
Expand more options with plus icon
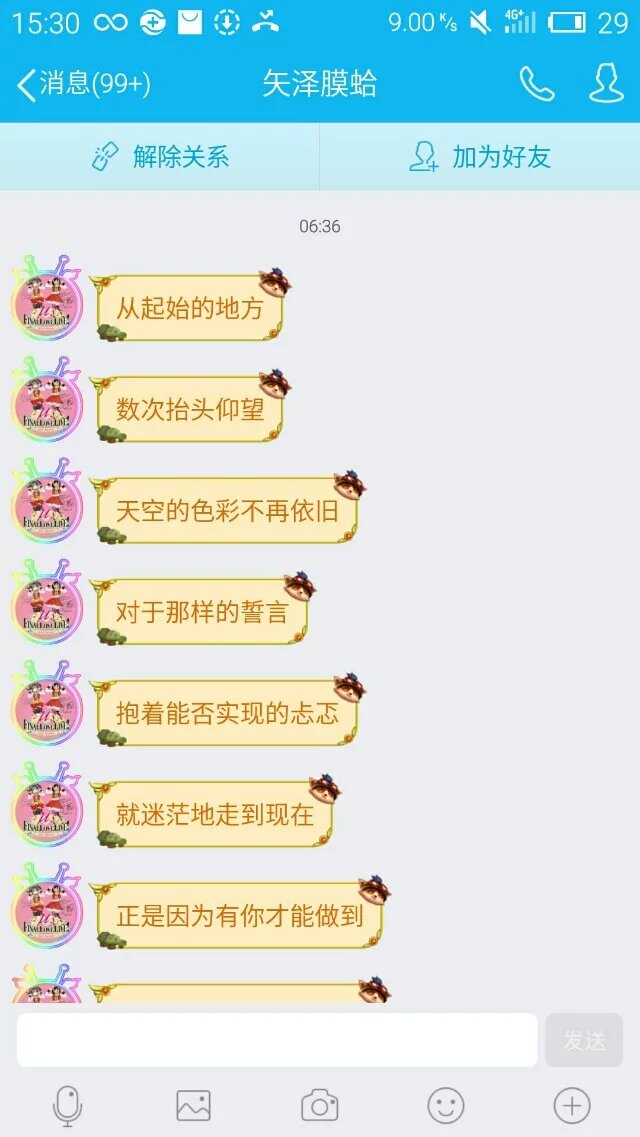(572, 1106)
